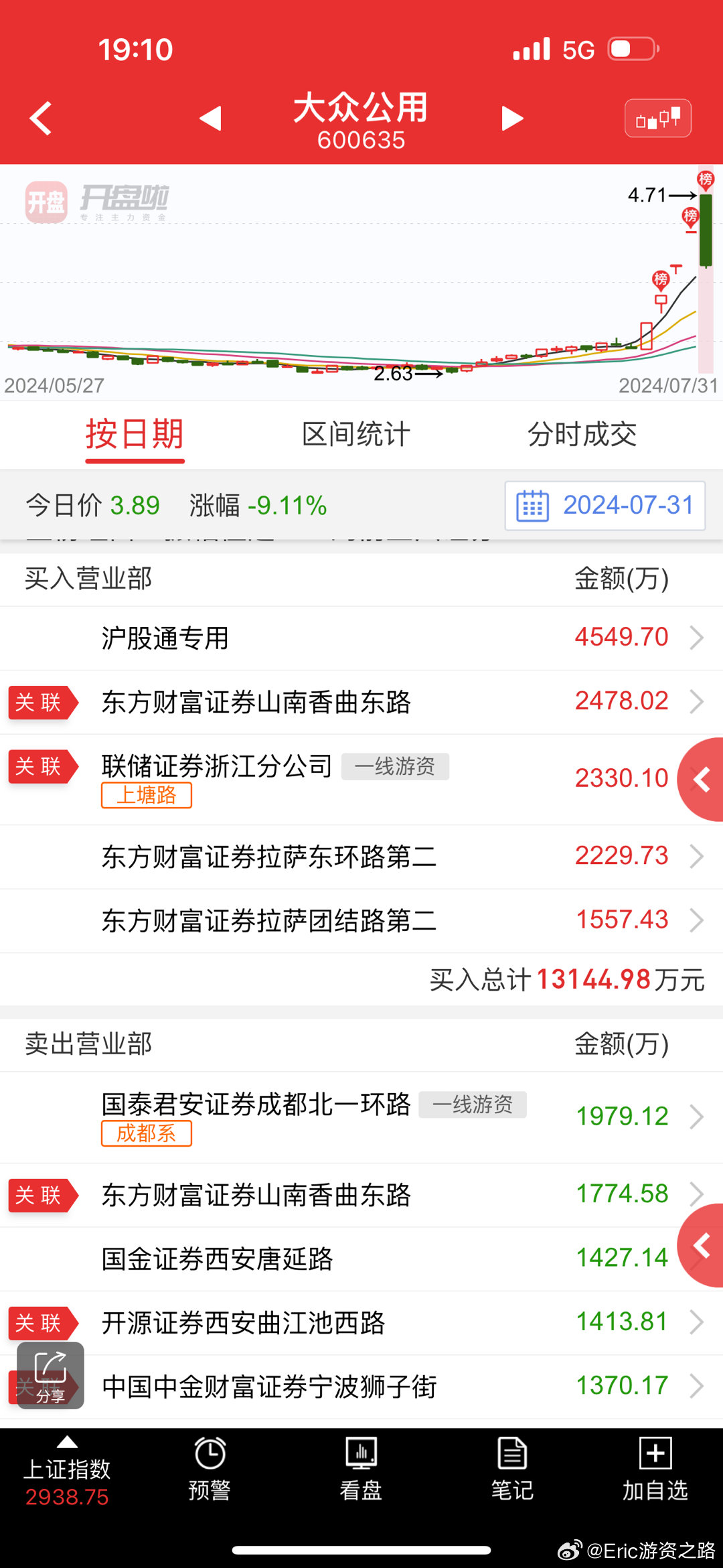This screenshot has height=1568, width=723.
Task: Go back using the top-left arrow
Action: (42, 119)
